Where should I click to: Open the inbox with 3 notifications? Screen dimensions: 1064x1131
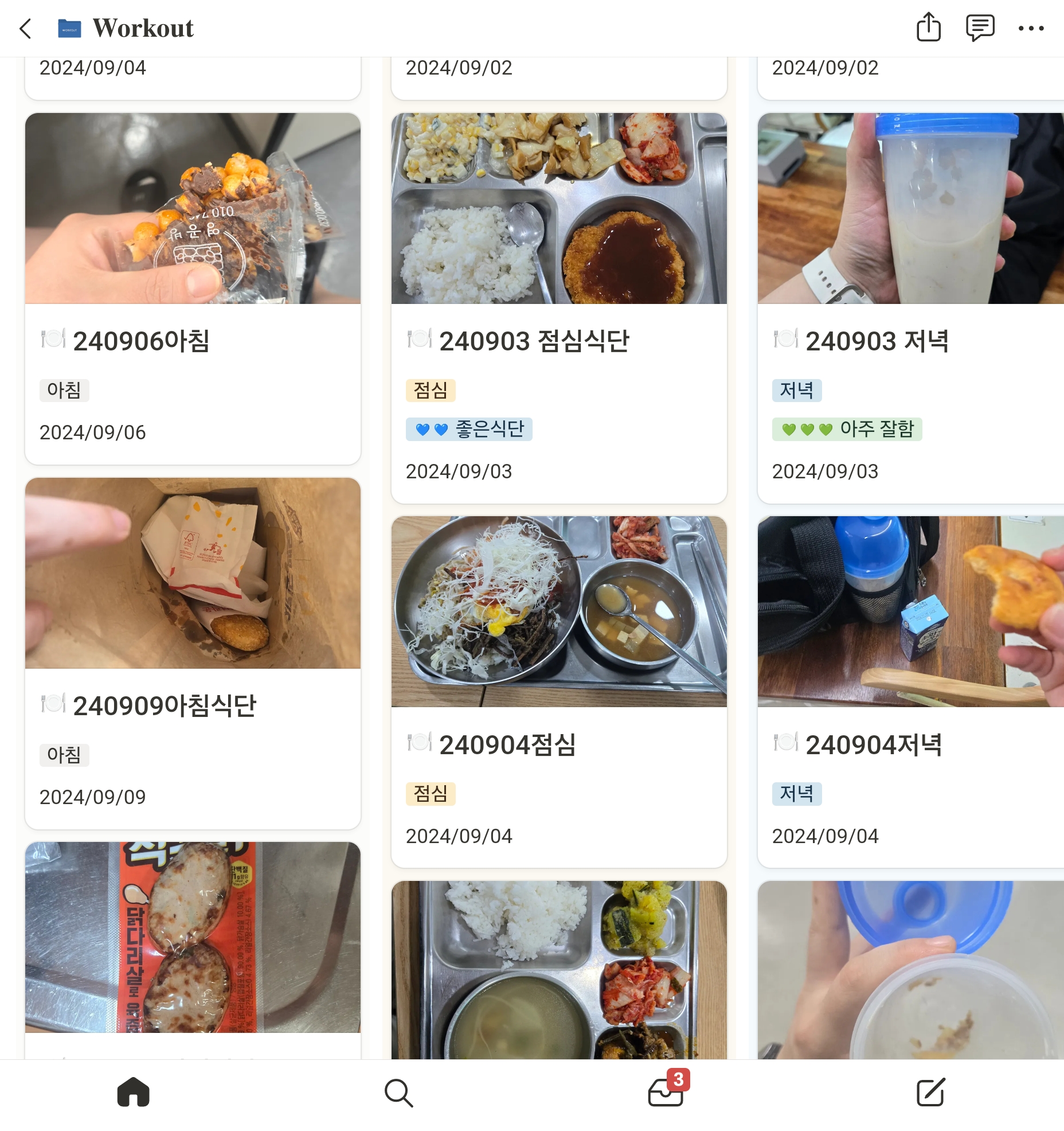[666, 1092]
